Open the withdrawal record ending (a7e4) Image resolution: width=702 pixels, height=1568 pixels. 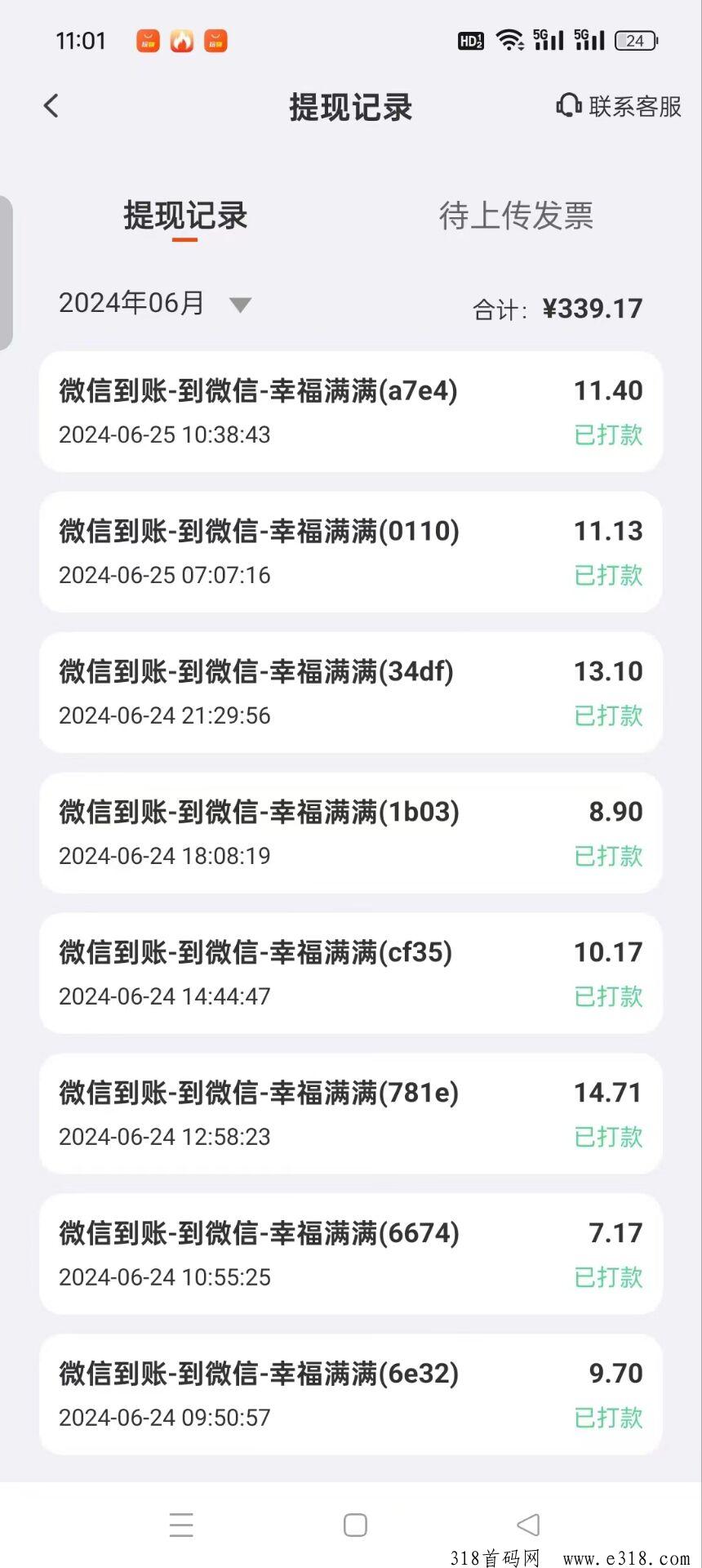pyautogui.click(x=351, y=412)
